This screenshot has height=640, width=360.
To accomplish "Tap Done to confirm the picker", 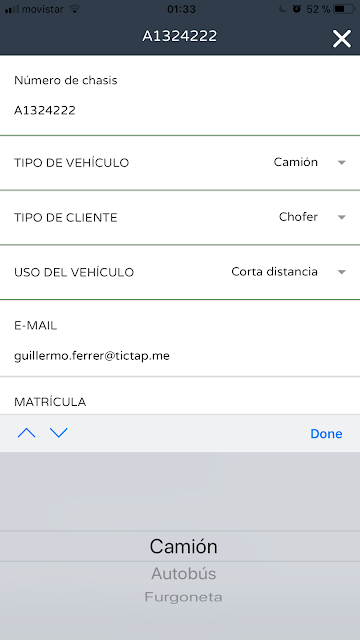I will 326,433.
